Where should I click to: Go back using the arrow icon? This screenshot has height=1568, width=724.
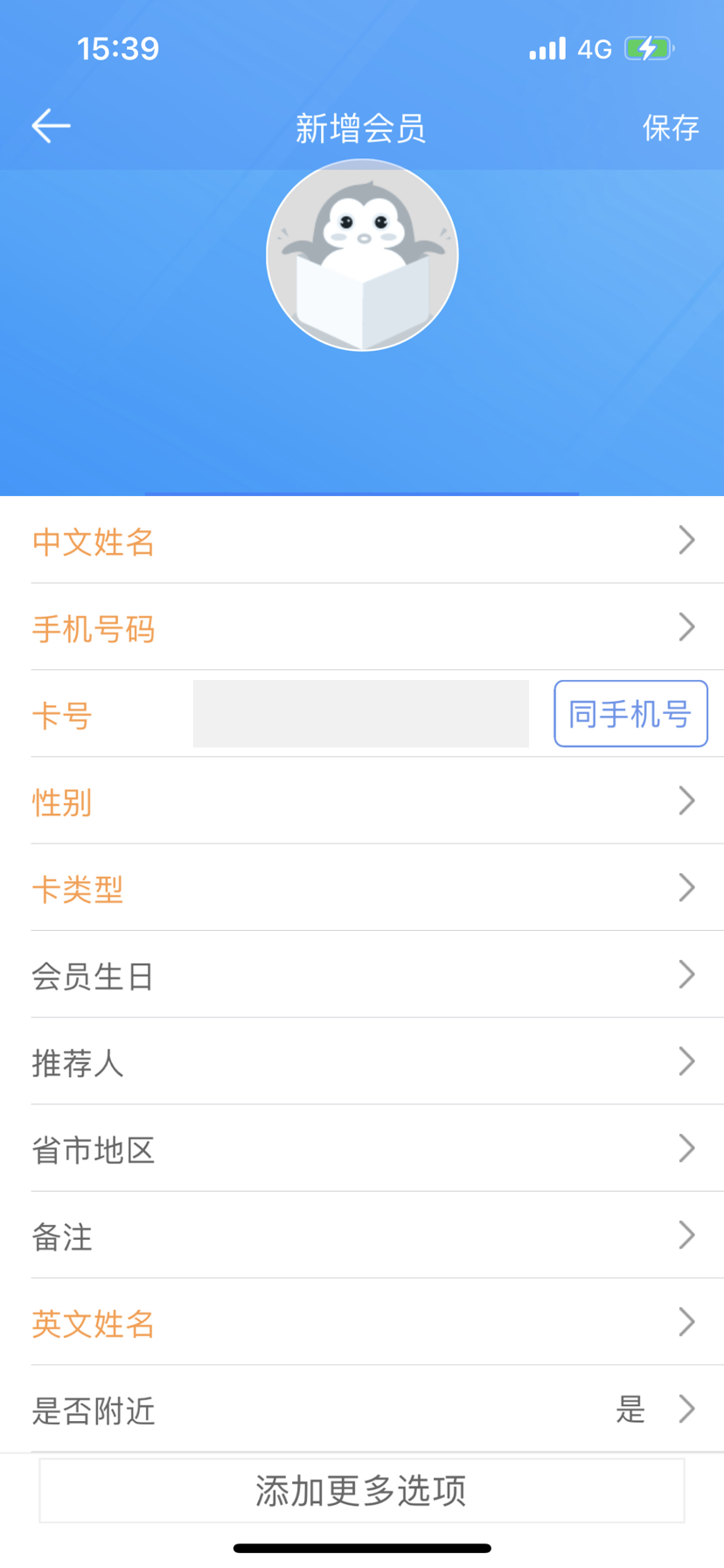coord(51,127)
